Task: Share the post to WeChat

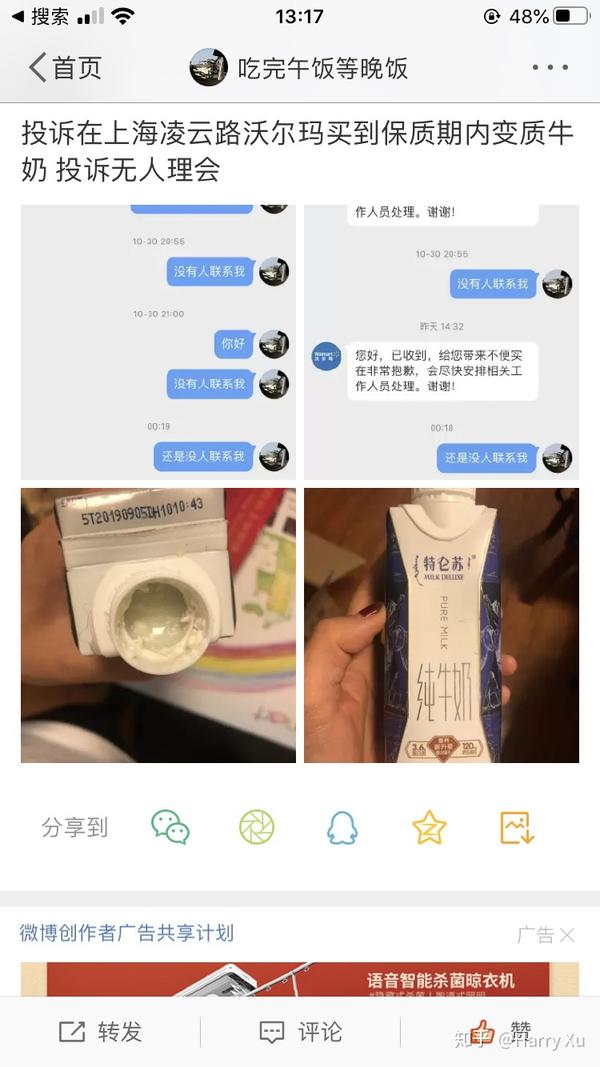Action: click(x=170, y=827)
